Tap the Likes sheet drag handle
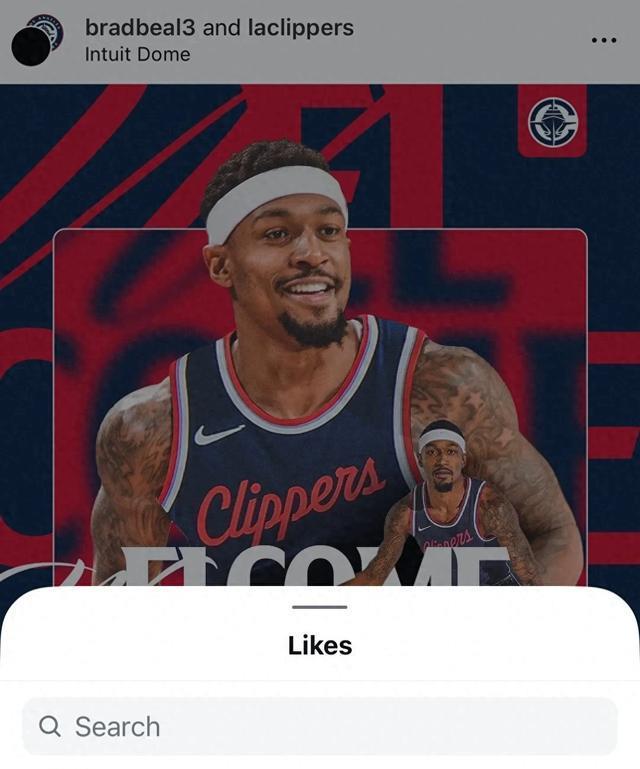The image size is (640, 769). click(x=320, y=607)
